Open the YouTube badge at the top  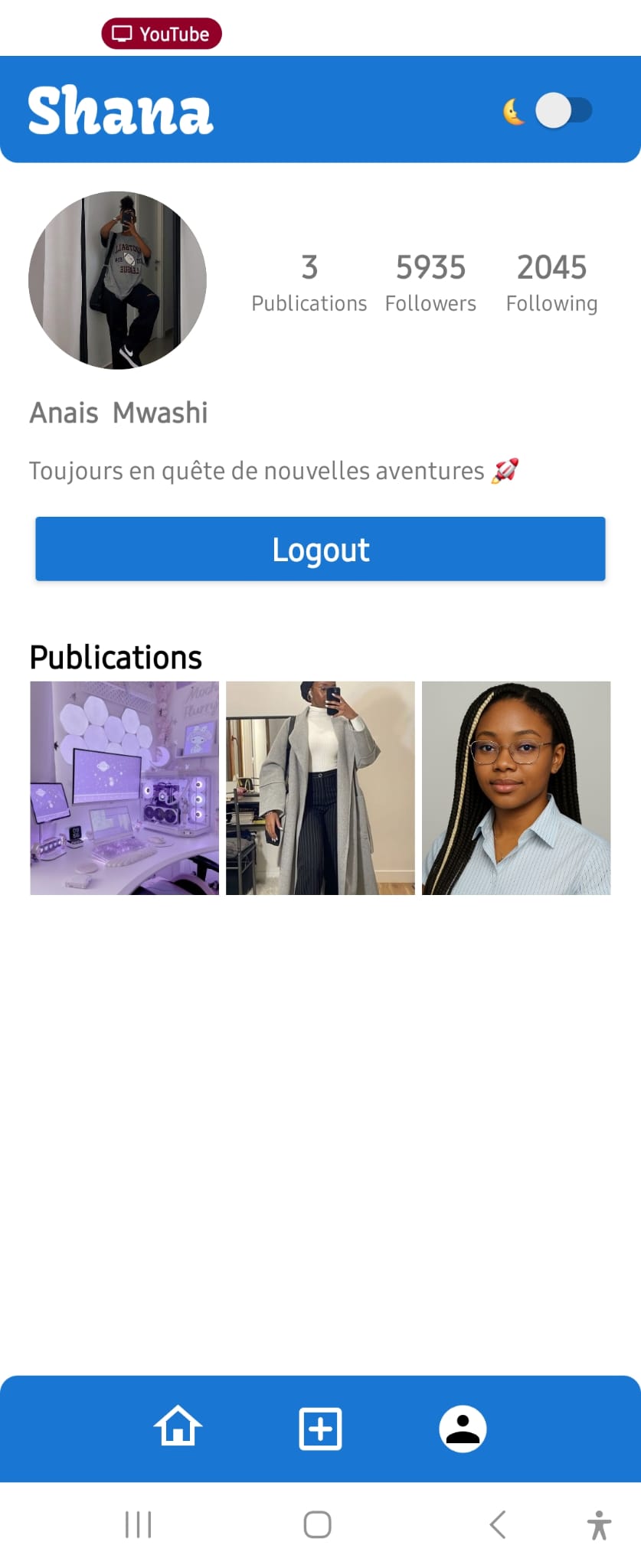click(x=160, y=33)
